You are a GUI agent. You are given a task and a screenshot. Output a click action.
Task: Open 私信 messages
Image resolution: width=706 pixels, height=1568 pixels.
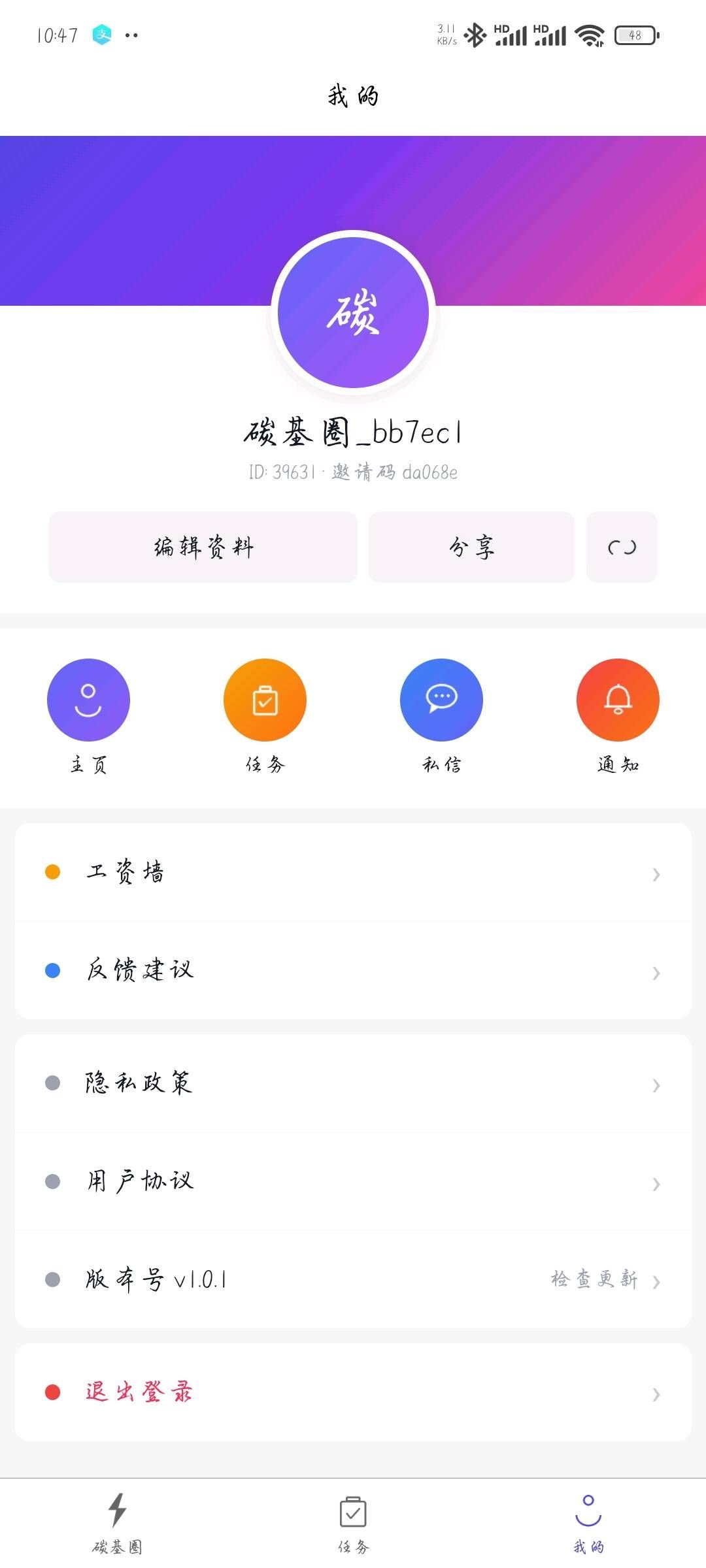pyautogui.click(x=441, y=700)
